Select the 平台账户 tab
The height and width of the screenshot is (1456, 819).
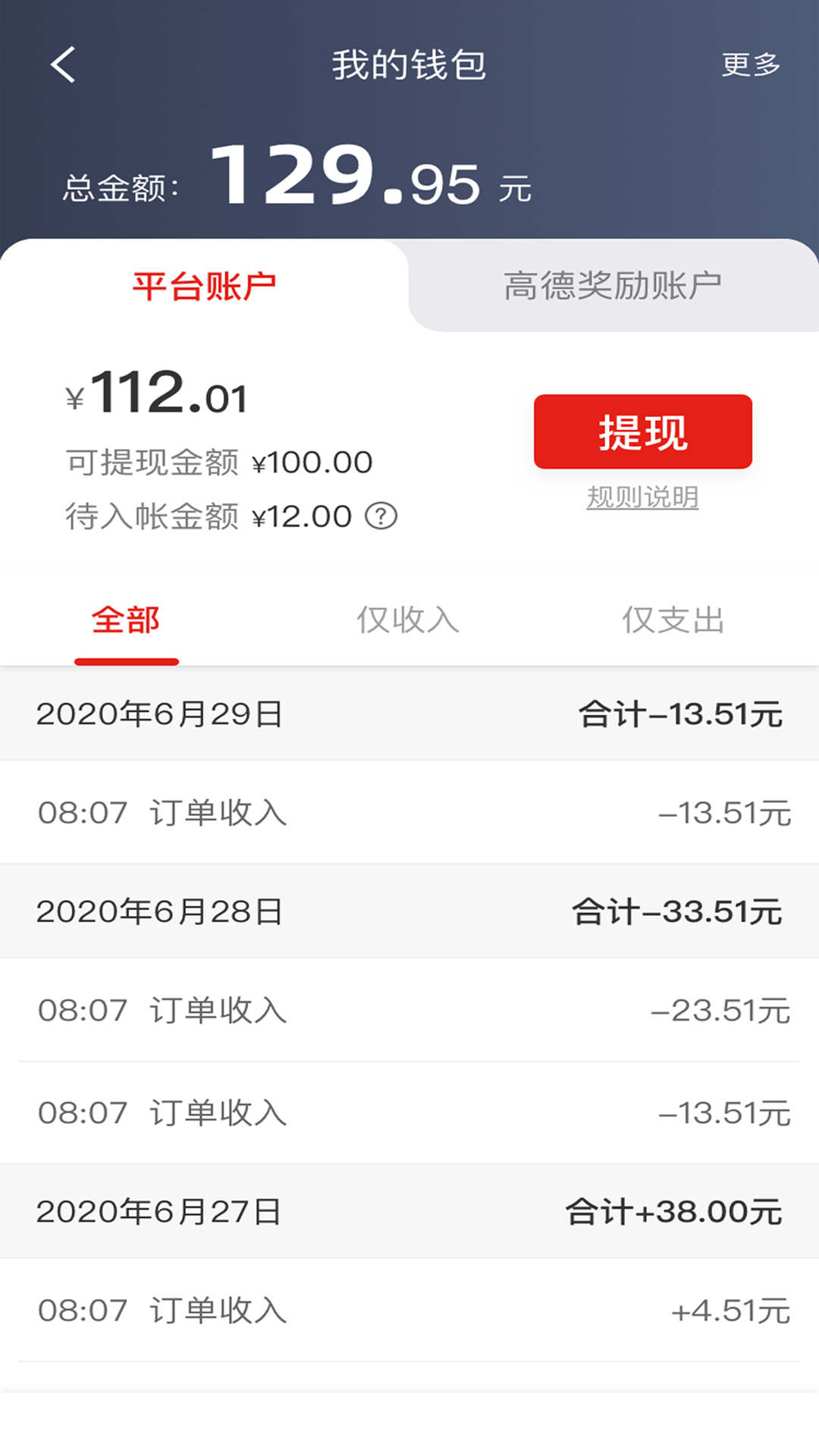205,283
